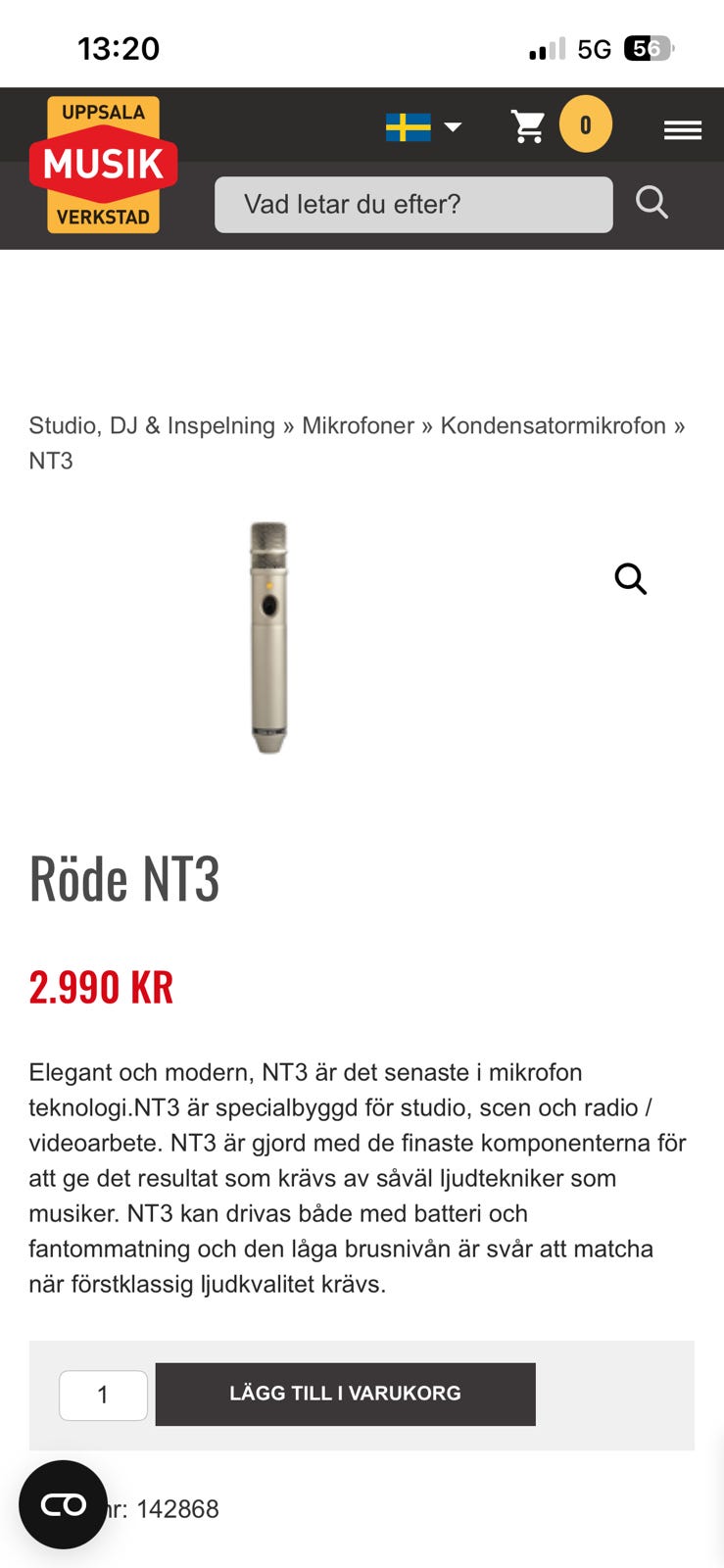The image size is (724, 1568).
Task: Open the 'Studio, DJ & Inspelning' breadcrumb
Action: point(152,425)
